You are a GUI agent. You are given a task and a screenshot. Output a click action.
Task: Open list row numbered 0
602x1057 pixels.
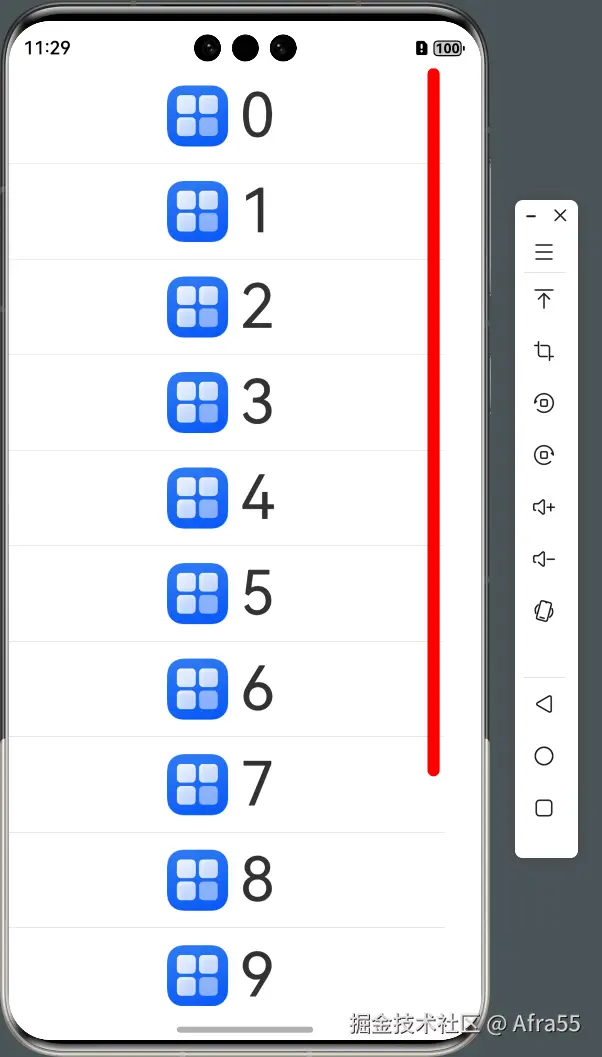[x=220, y=116]
